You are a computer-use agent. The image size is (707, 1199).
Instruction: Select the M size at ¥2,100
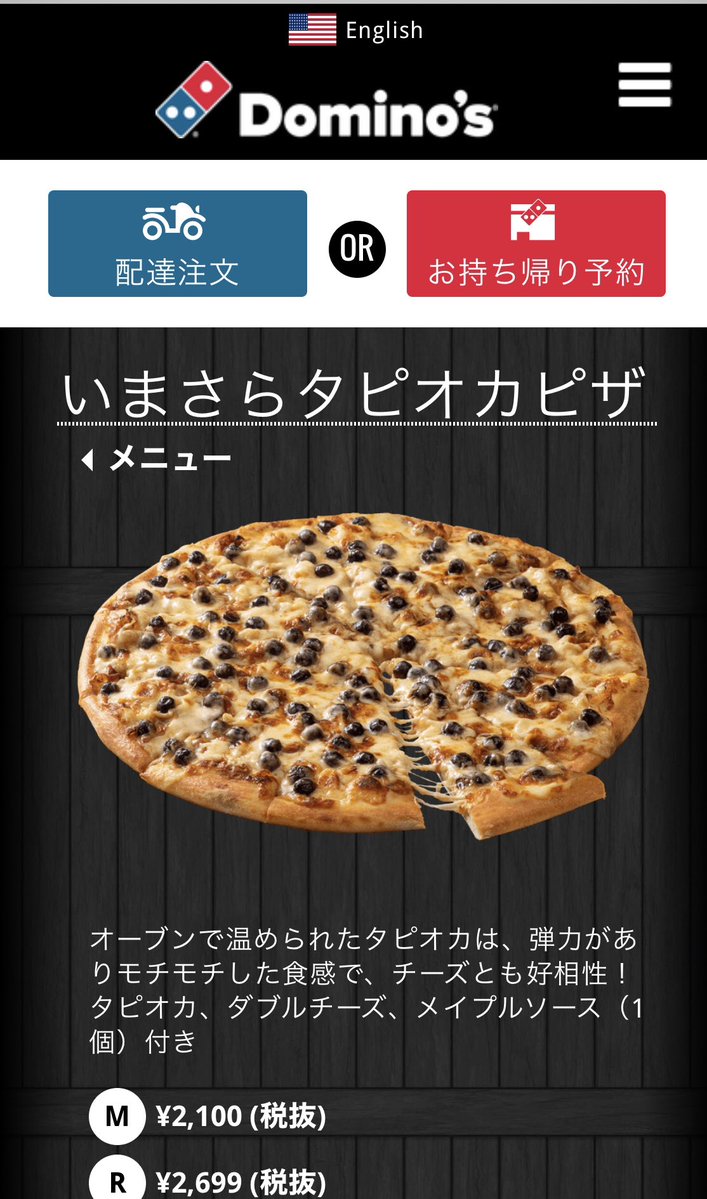(118, 1116)
